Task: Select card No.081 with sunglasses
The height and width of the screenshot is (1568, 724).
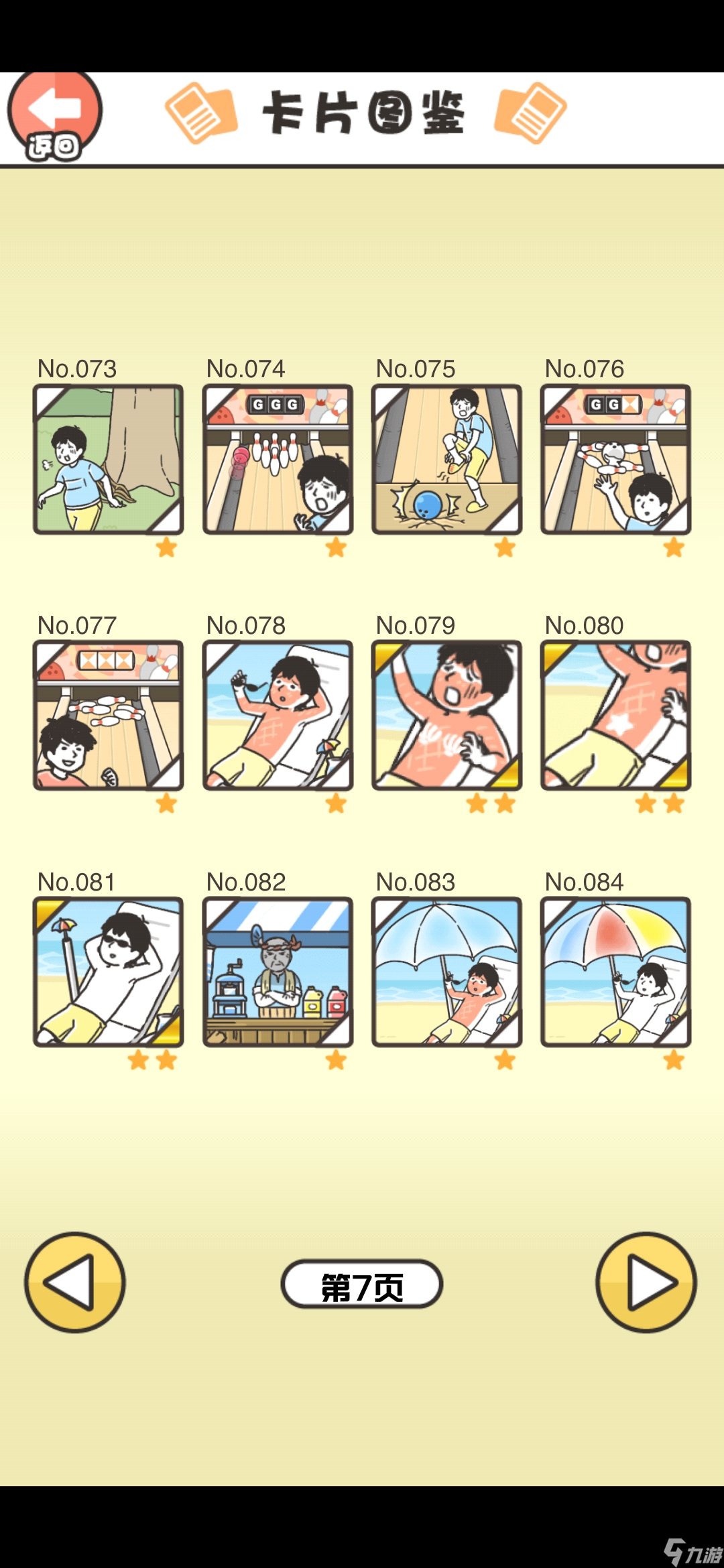Action: [109, 972]
